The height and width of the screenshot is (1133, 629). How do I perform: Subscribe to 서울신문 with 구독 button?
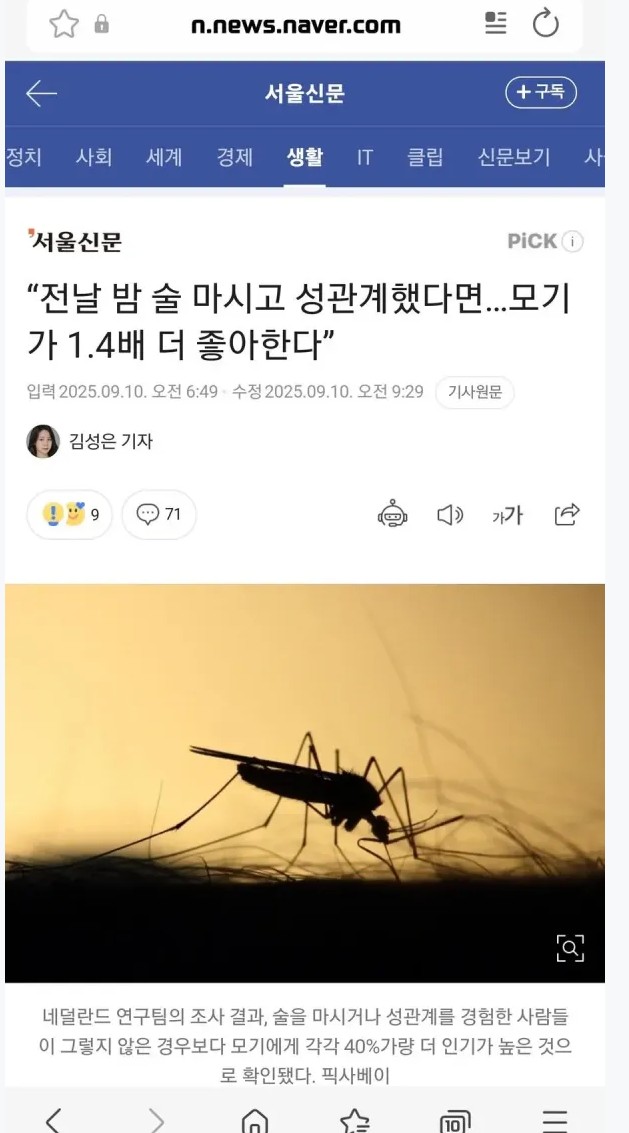coord(541,93)
